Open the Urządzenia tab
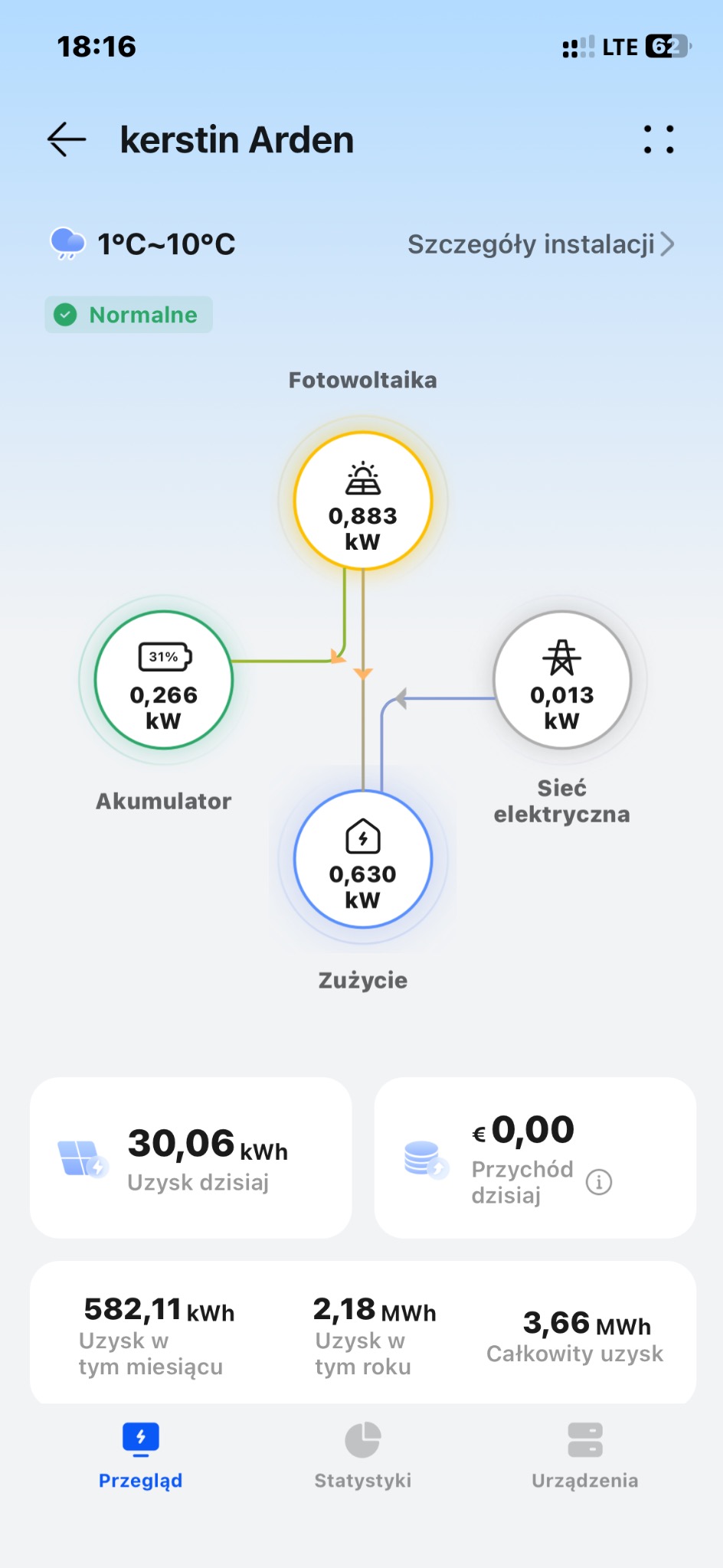 coord(584,1453)
